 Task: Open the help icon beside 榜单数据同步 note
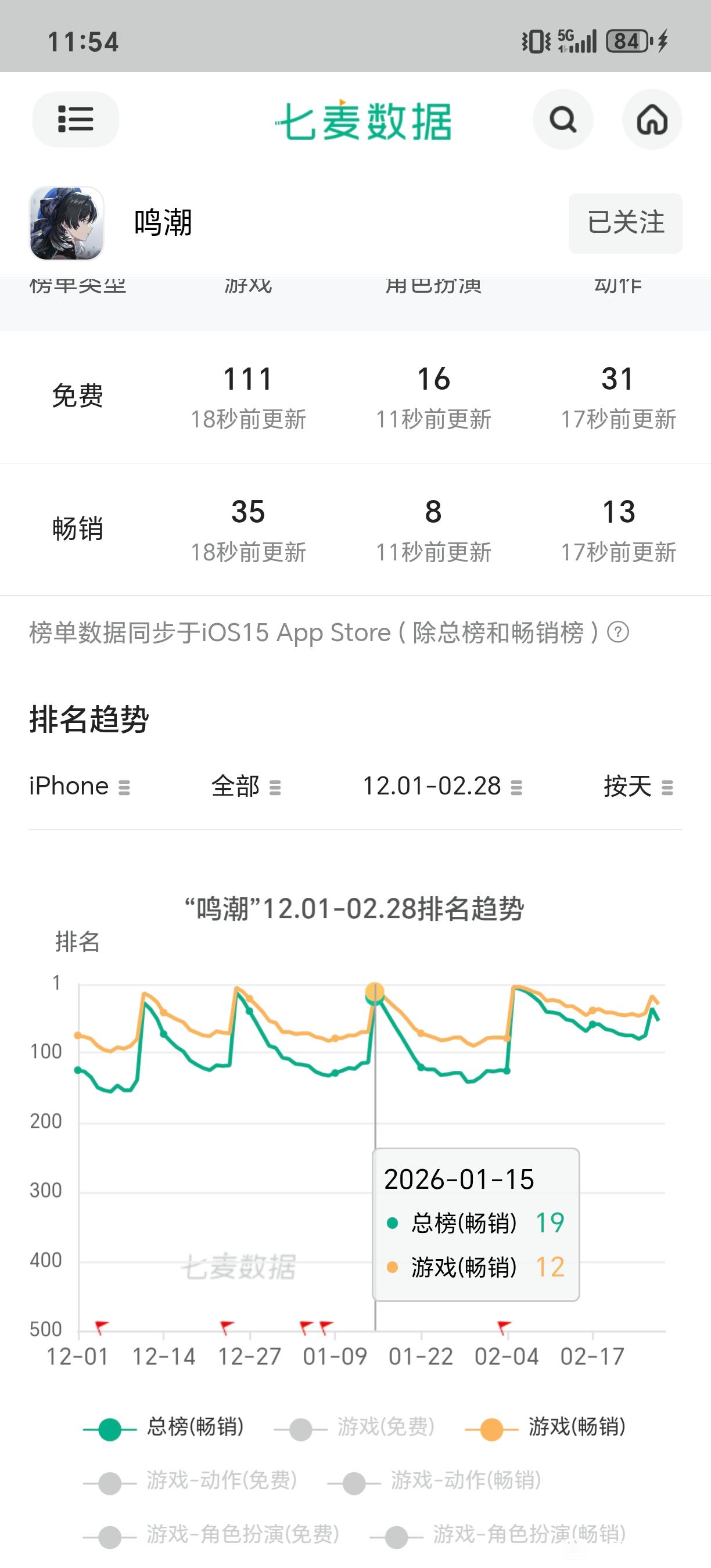[618, 632]
